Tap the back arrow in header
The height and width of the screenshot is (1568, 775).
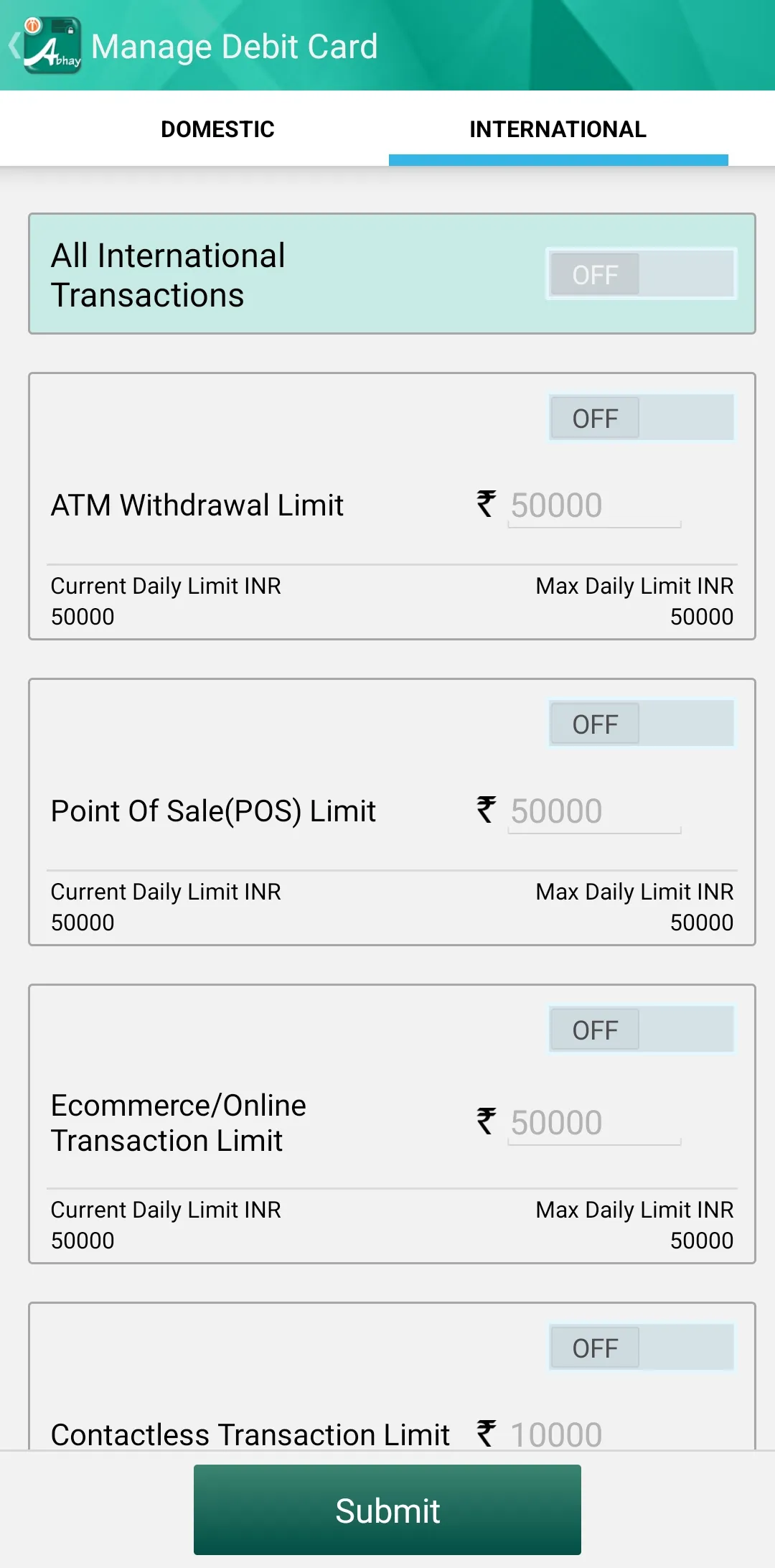(x=13, y=45)
